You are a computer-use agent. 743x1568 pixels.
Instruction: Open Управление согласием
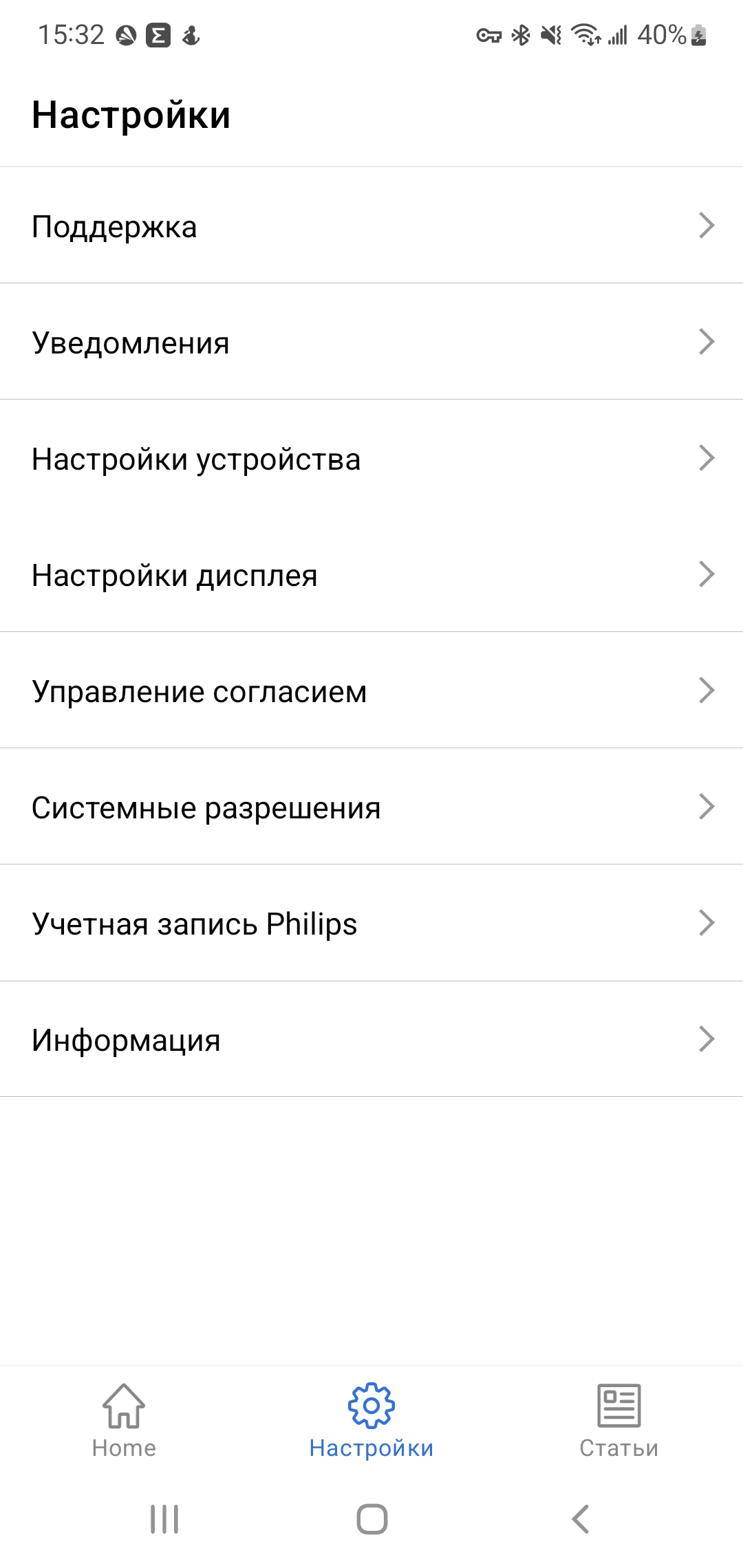[x=371, y=690]
